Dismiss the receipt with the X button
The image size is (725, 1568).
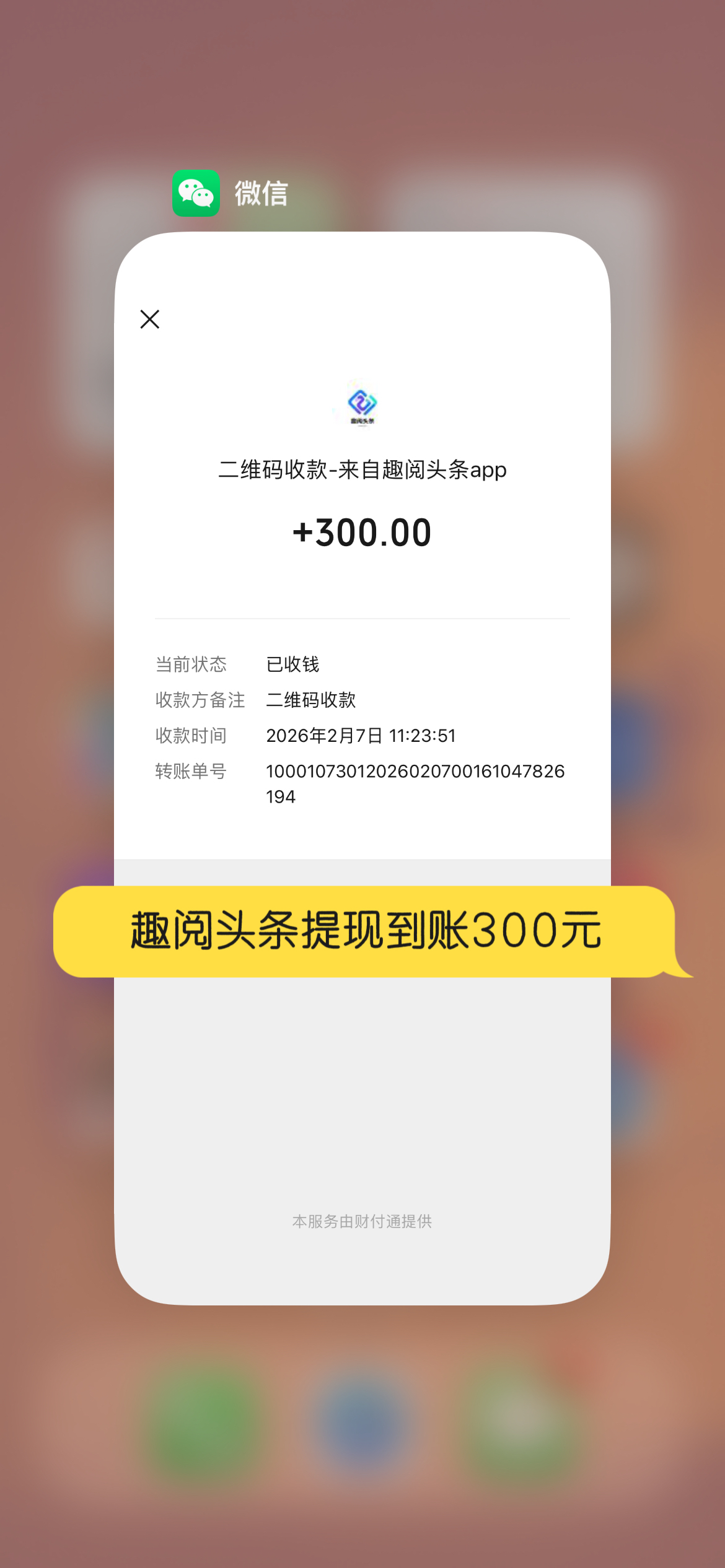pyautogui.click(x=149, y=319)
